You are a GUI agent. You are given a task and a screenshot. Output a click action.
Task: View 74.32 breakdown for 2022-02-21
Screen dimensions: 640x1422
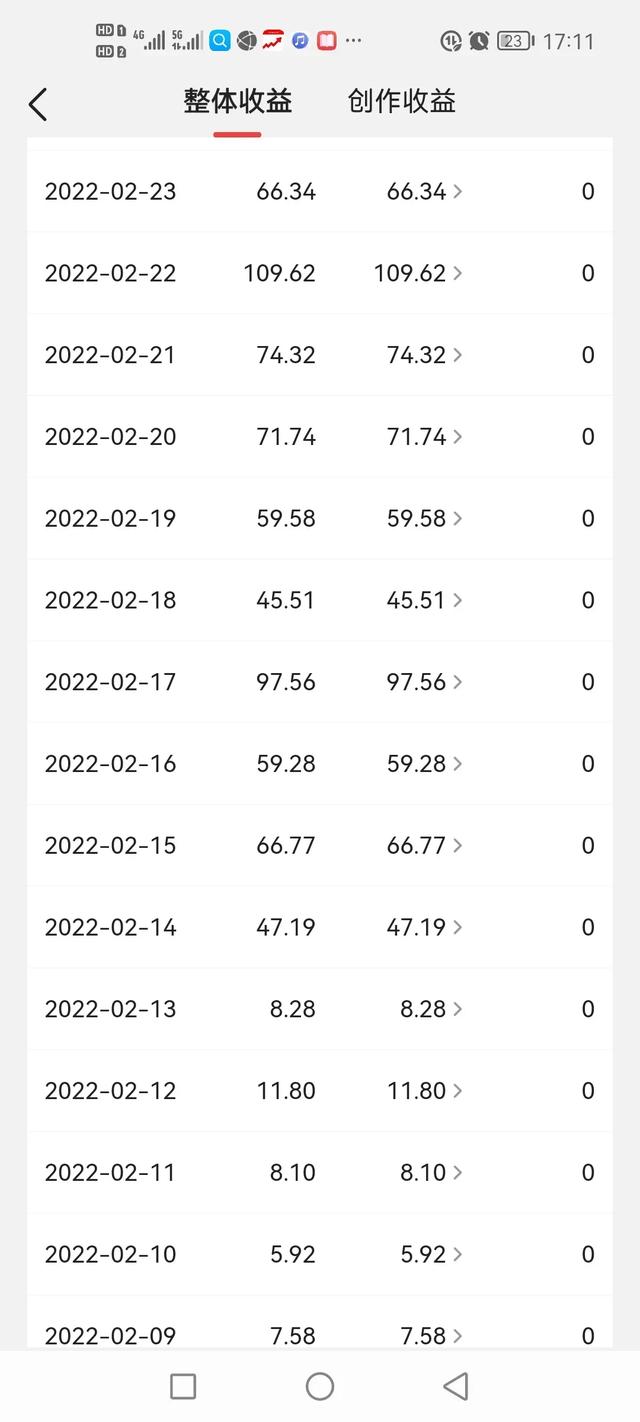click(424, 355)
